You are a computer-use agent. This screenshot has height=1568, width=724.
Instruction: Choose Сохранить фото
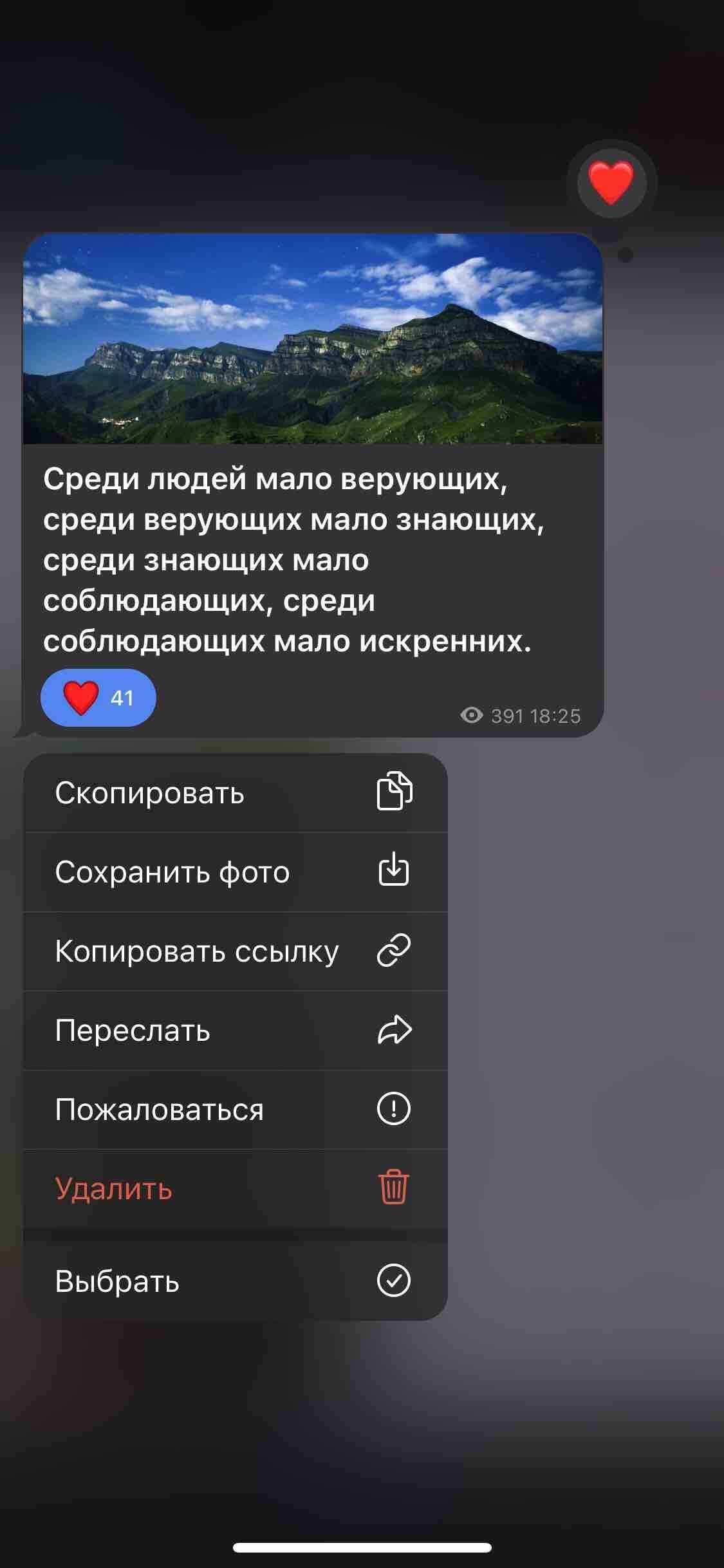click(235, 872)
